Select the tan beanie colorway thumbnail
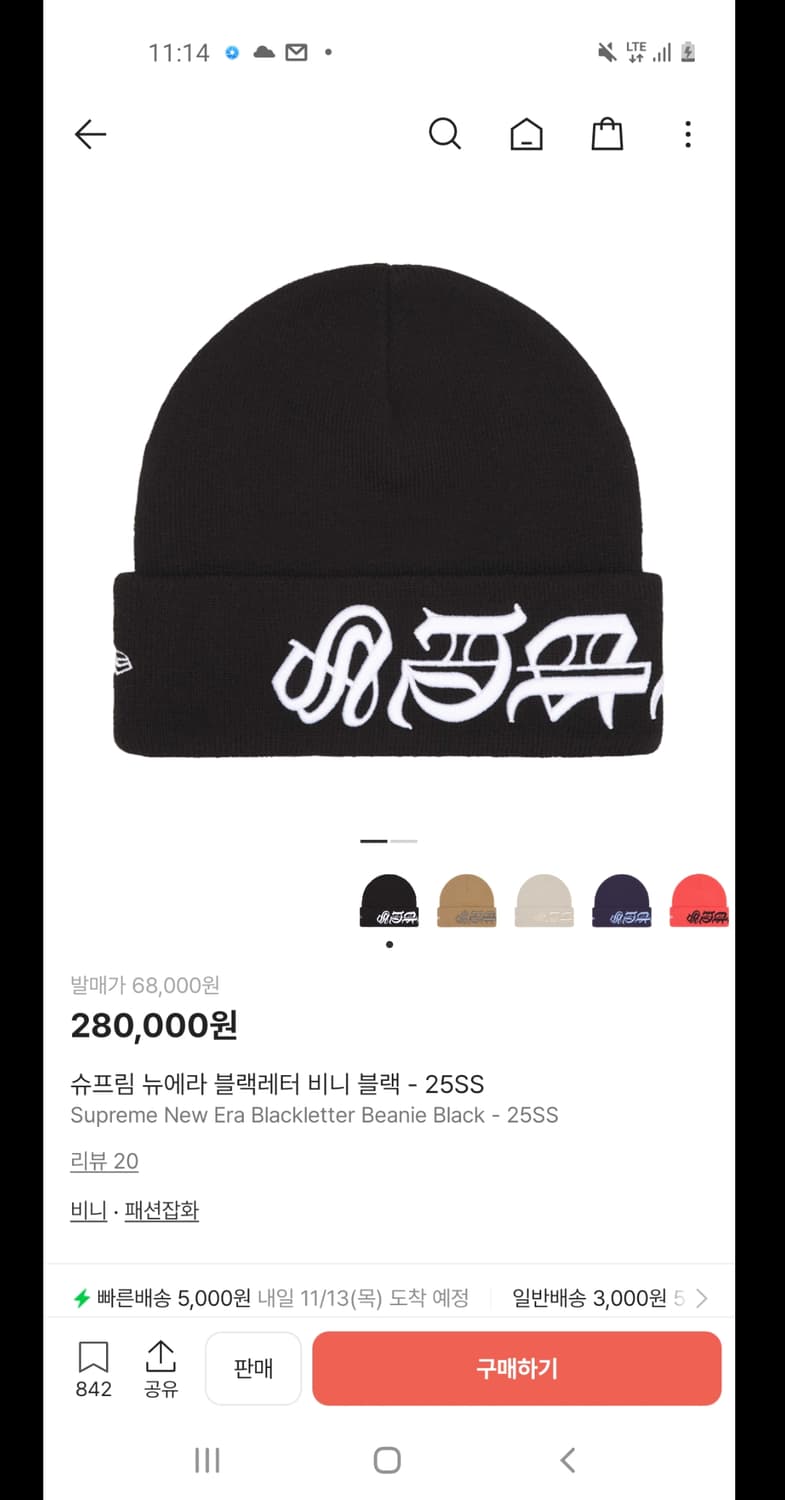This screenshot has width=785, height=1500. tap(466, 898)
